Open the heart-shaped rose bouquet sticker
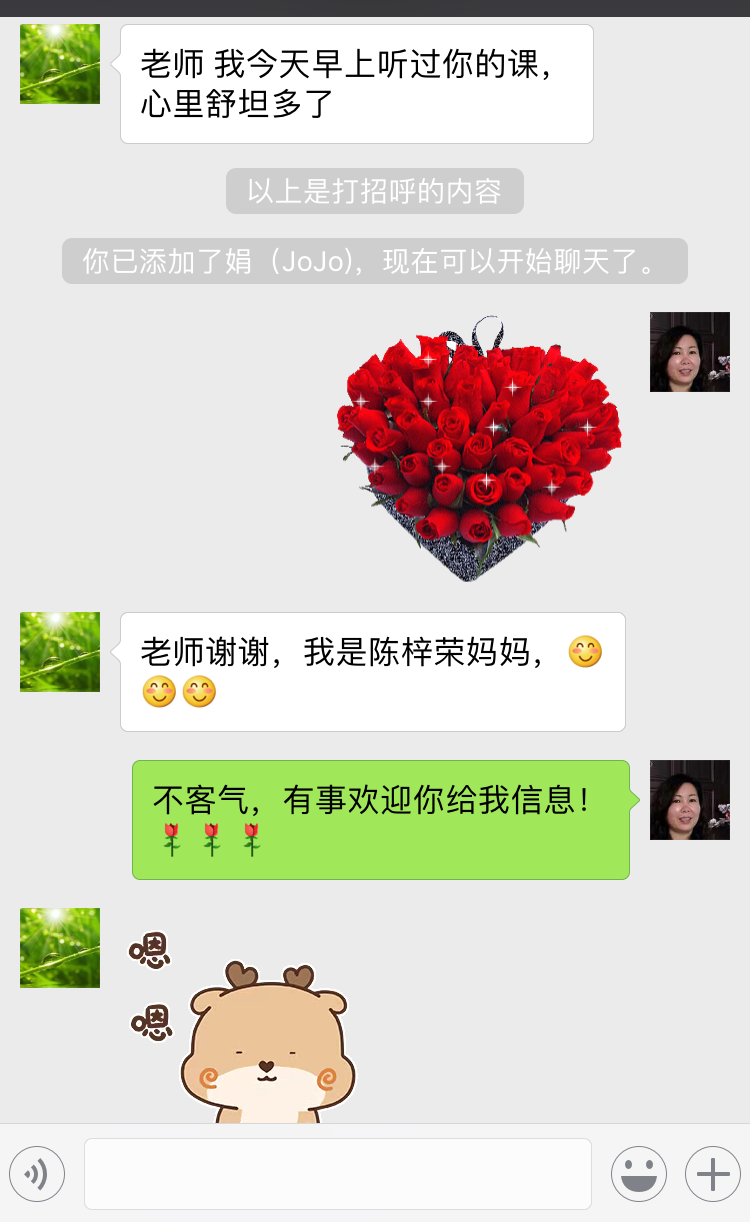This screenshot has height=1222, width=750. pyautogui.click(x=480, y=450)
